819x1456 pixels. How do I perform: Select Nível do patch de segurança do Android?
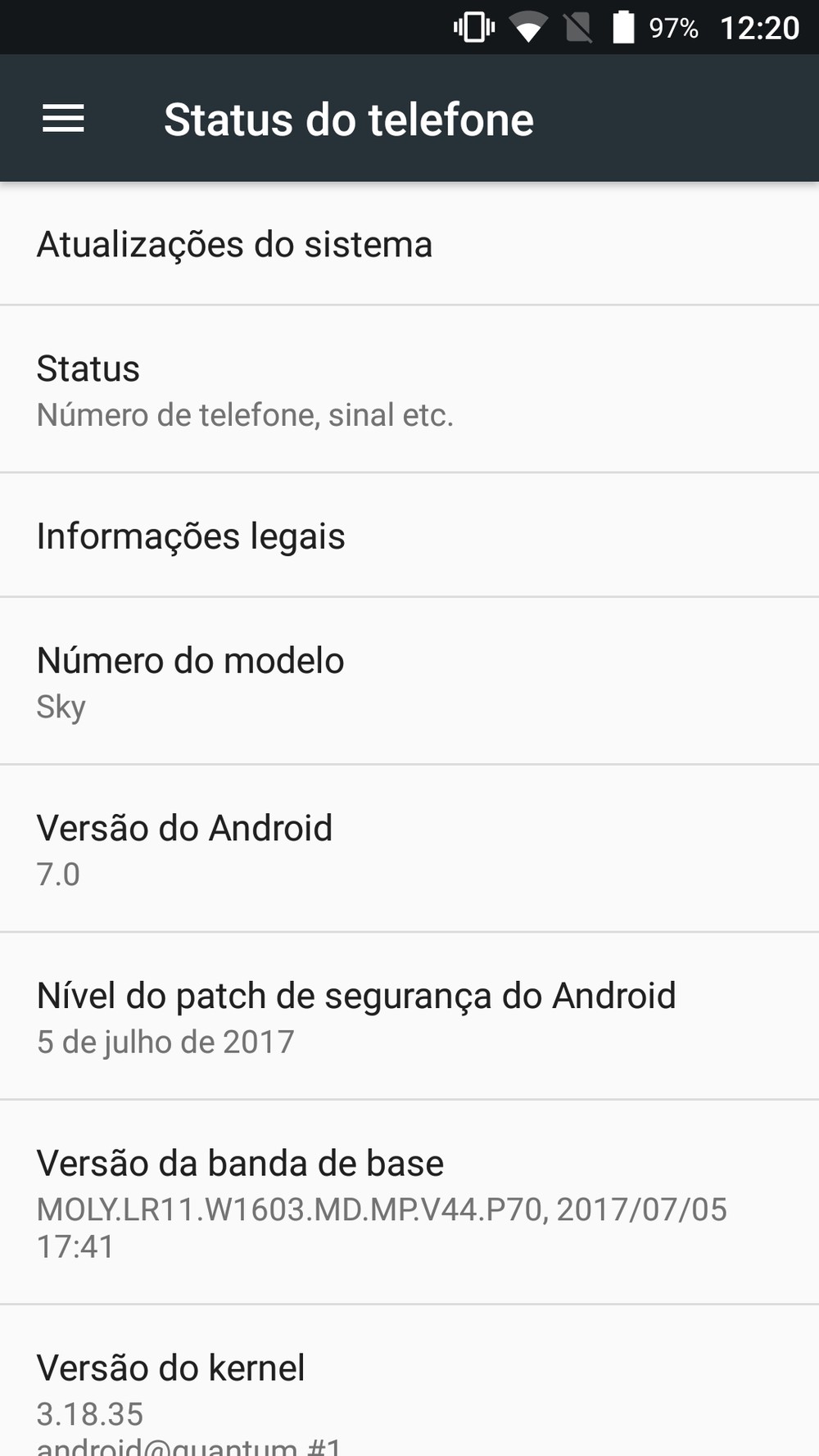click(x=409, y=1016)
